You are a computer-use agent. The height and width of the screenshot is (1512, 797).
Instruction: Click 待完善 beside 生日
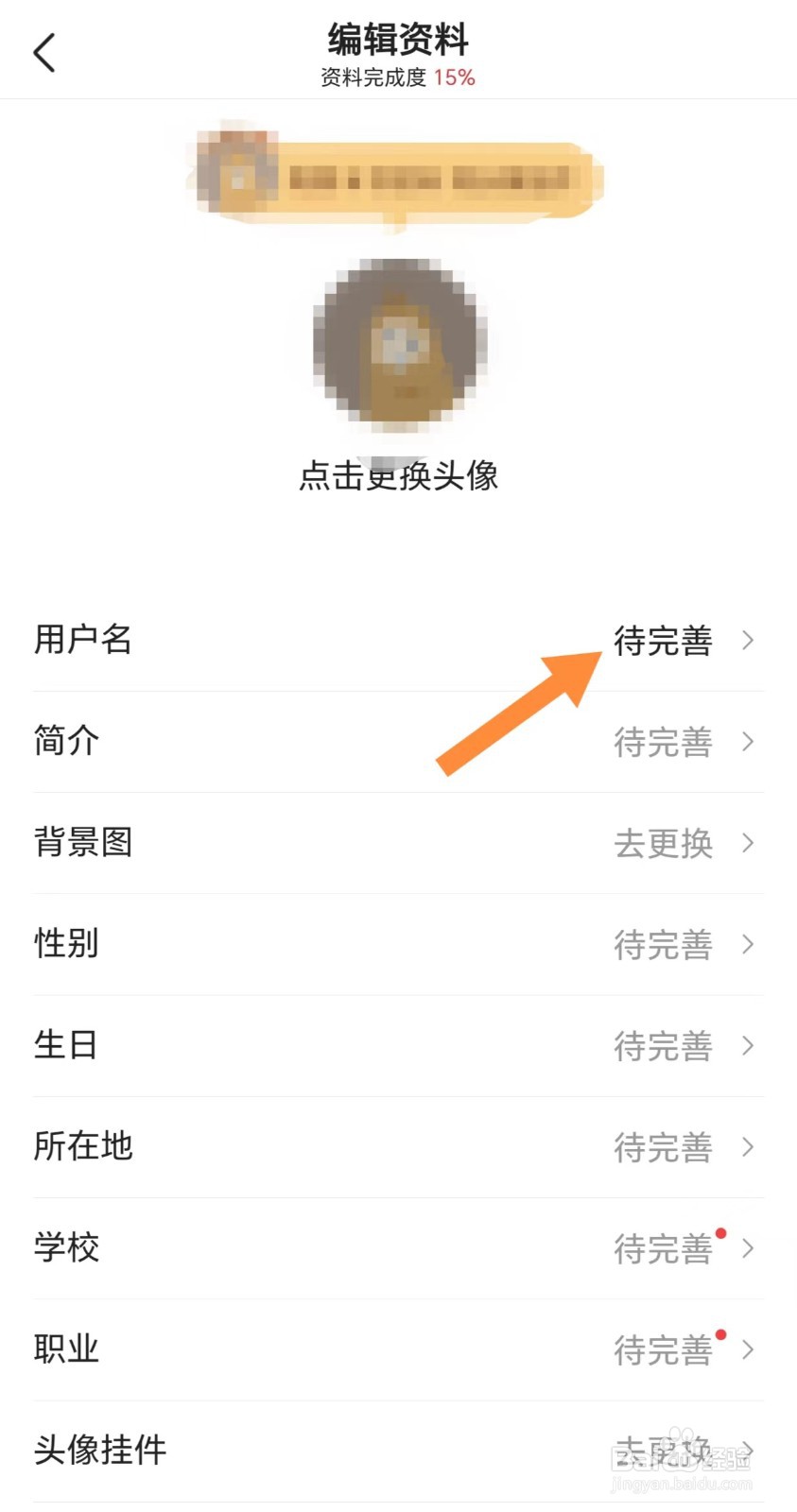663,1046
